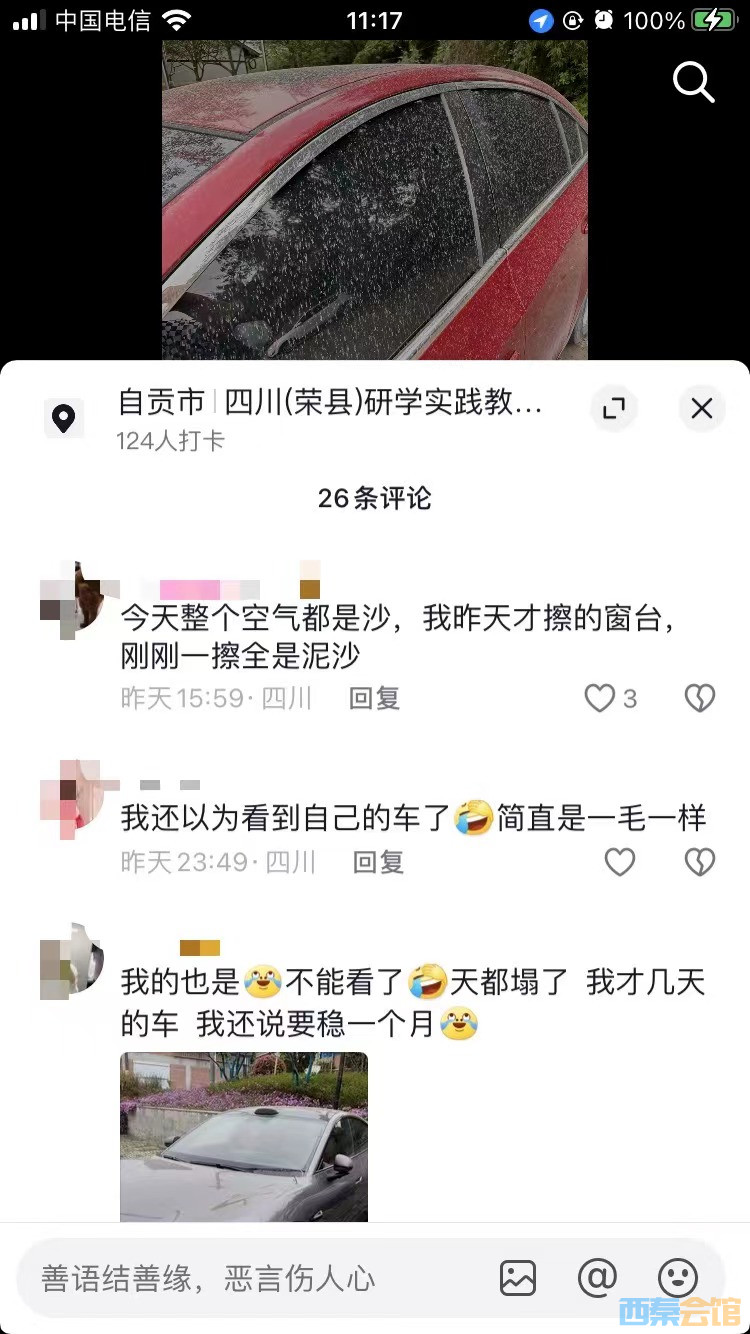This screenshot has width=750, height=1334.
Task: Reply to the comment posted 昨天15:59
Action: [374, 698]
